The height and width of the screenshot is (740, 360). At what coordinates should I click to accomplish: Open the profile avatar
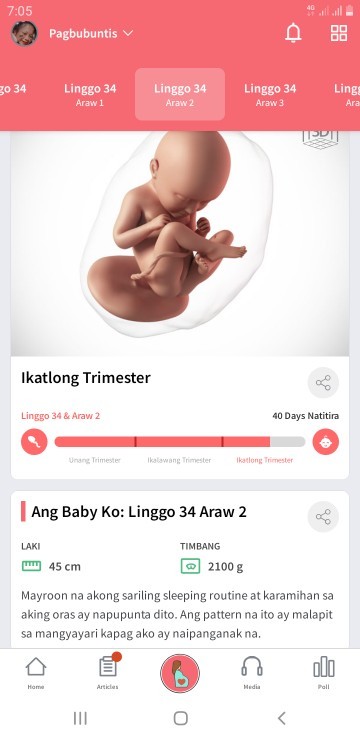click(x=25, y=34)
